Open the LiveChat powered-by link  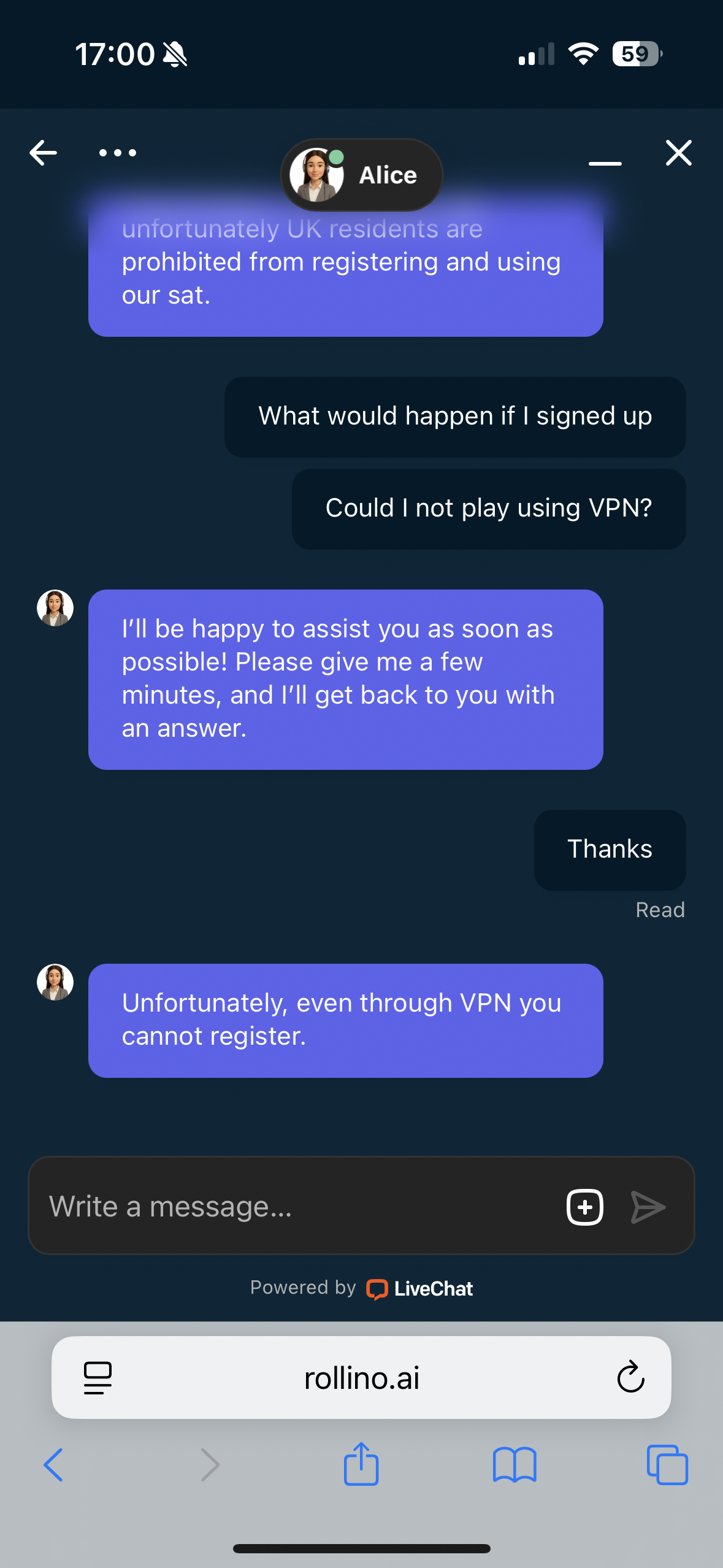pyautogui.click(x=419, y=1288)
